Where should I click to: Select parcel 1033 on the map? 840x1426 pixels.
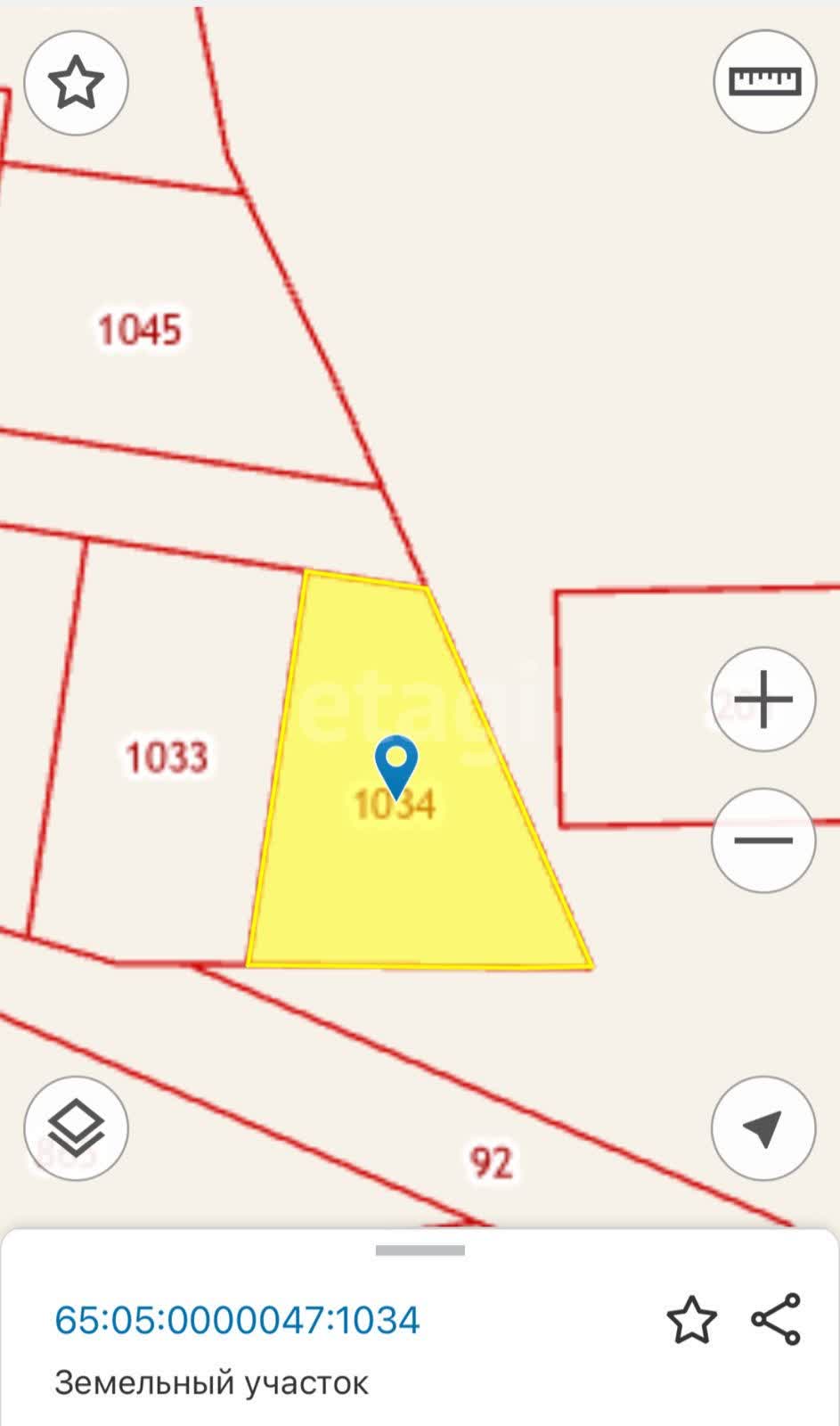click(x=167, y=758)
